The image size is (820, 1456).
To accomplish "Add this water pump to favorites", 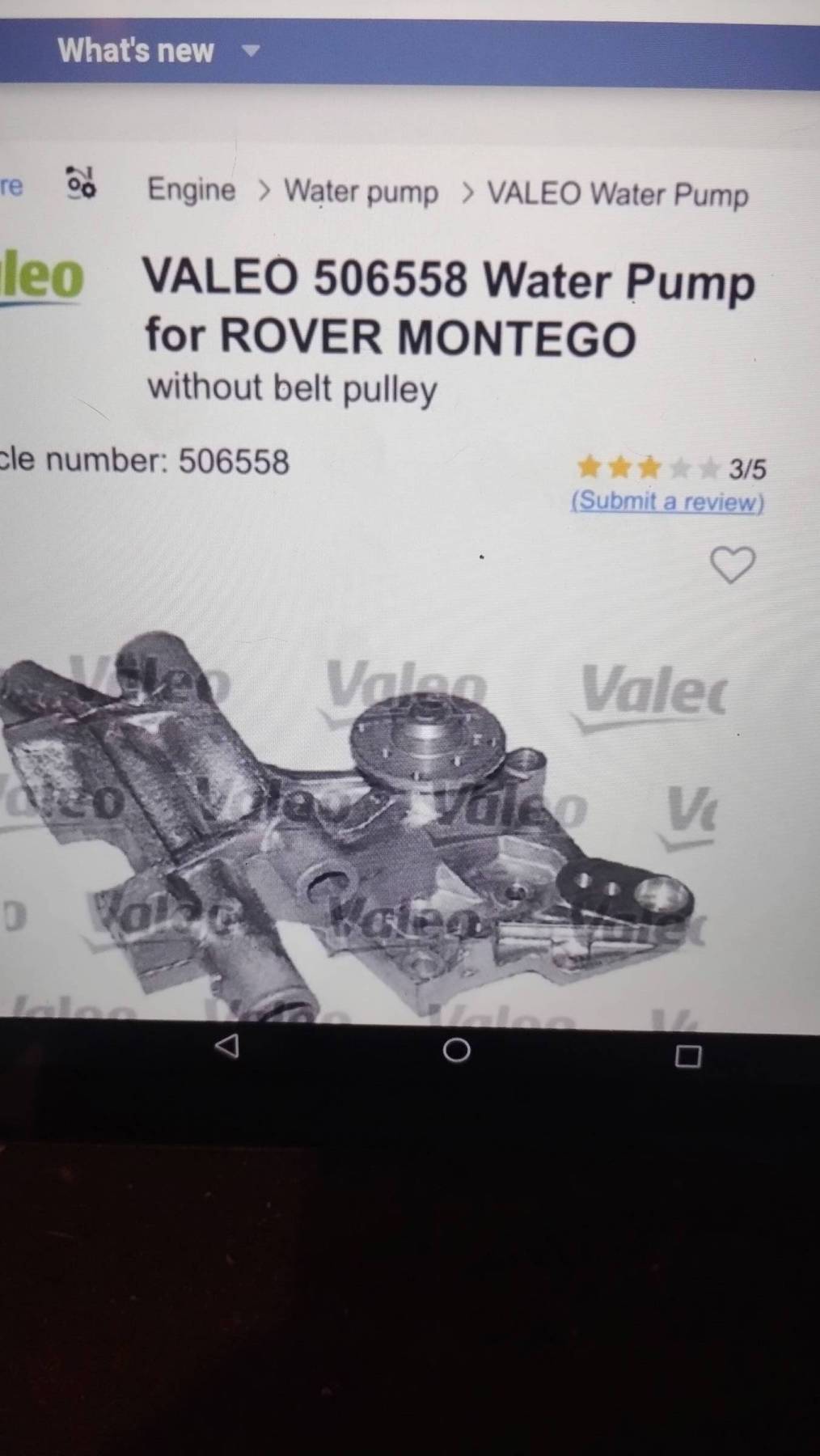I will [732, 565].
